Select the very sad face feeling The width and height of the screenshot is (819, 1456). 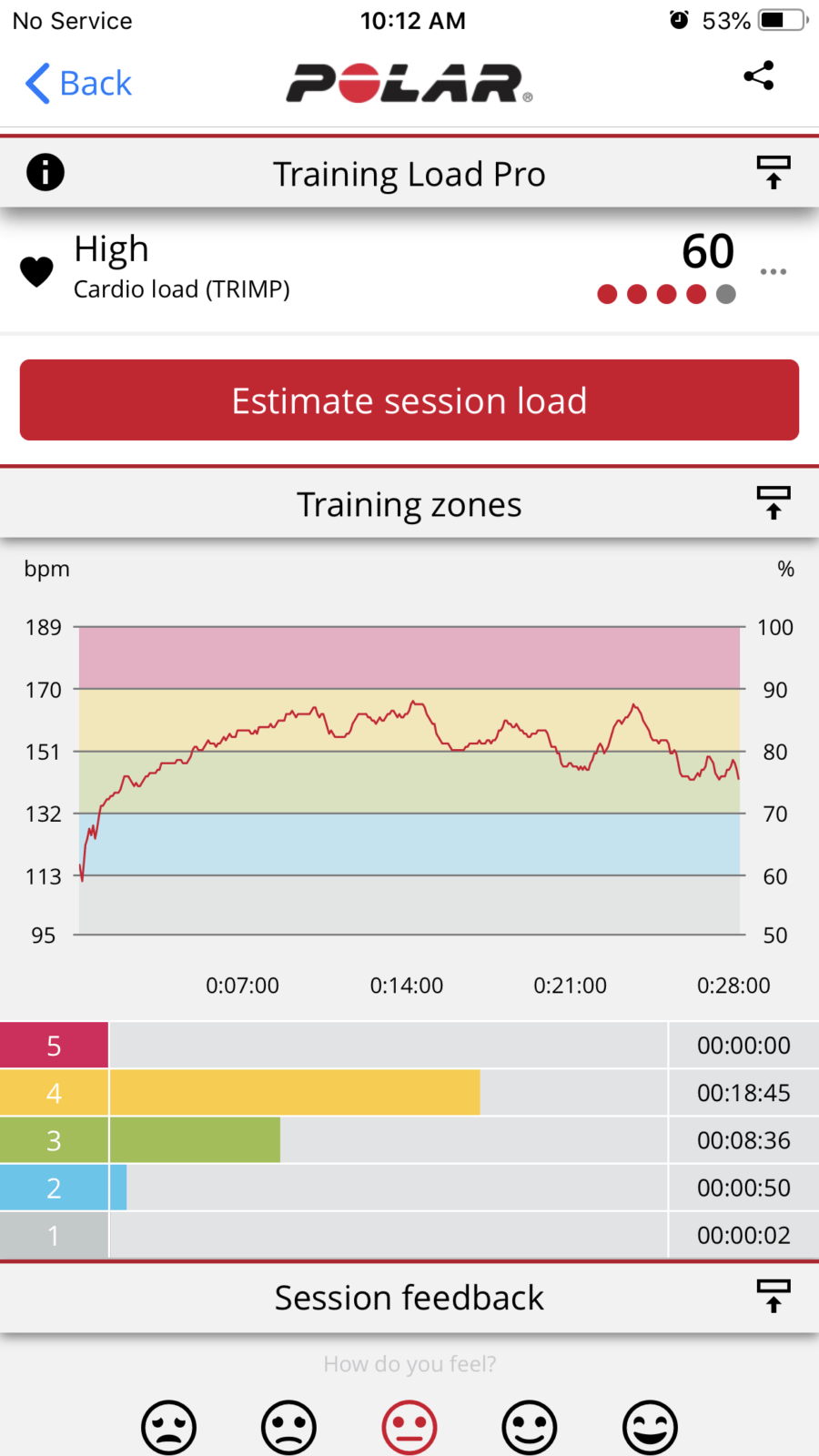pyautogui.click(x=169, y=1427)
